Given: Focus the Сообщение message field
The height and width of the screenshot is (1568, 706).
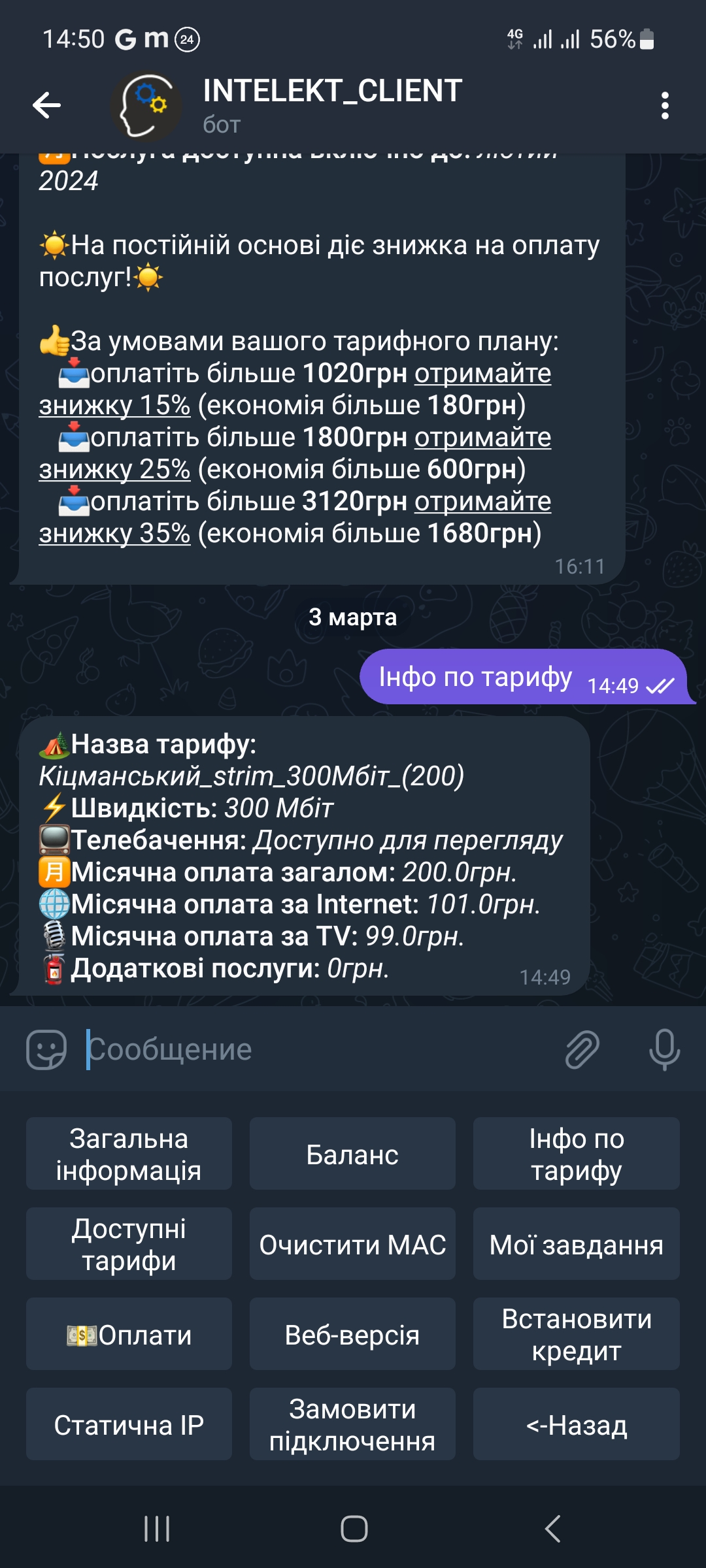Looking at the screenshot, I should (x=314, y=1050).
